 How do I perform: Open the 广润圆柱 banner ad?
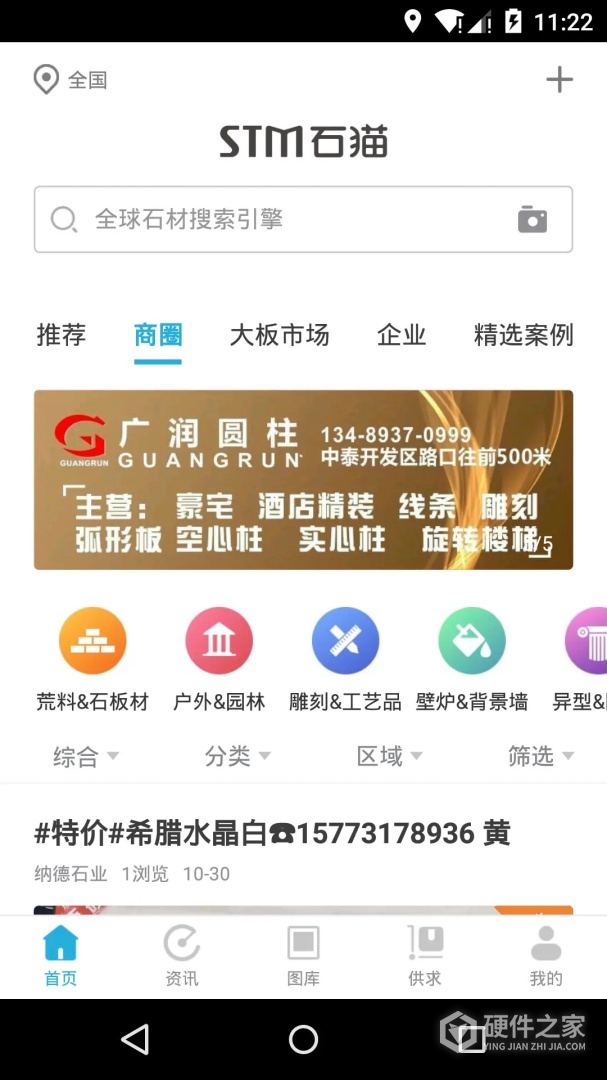click(x=303, y=480)
